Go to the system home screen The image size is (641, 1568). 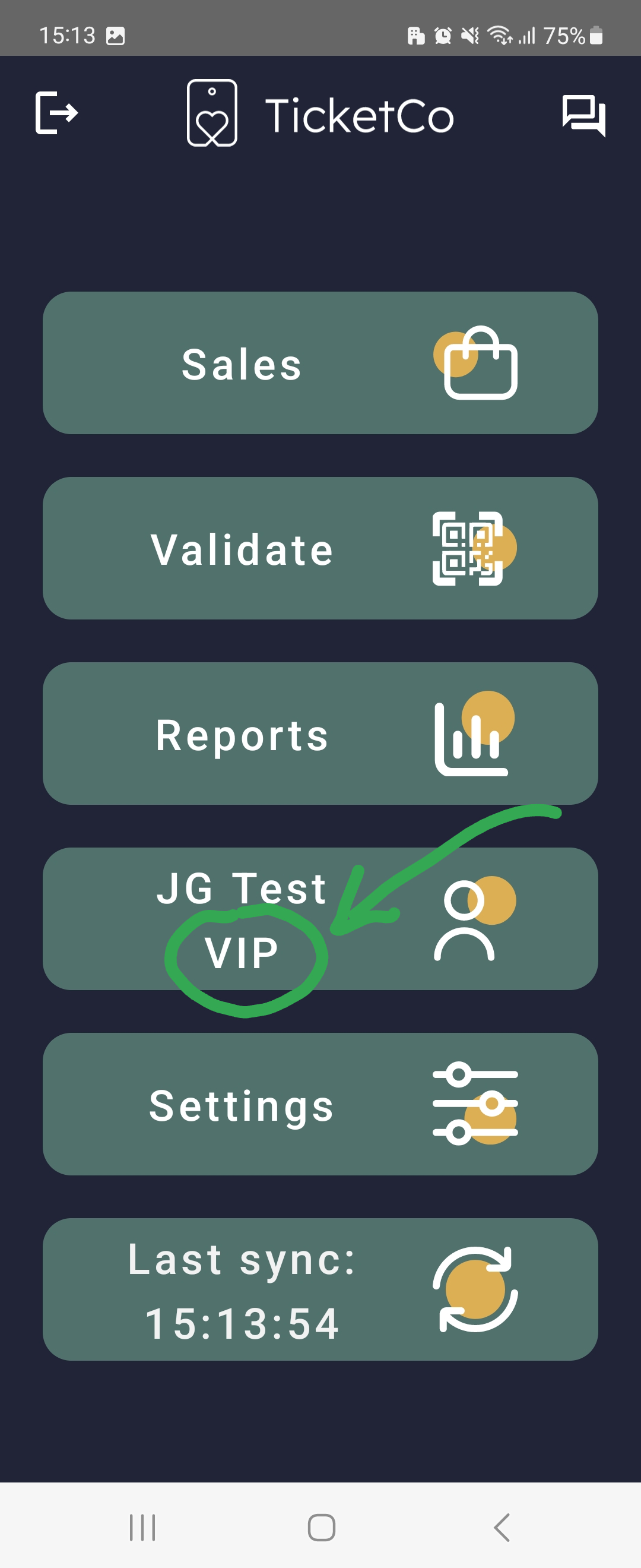click(321, 1527)
